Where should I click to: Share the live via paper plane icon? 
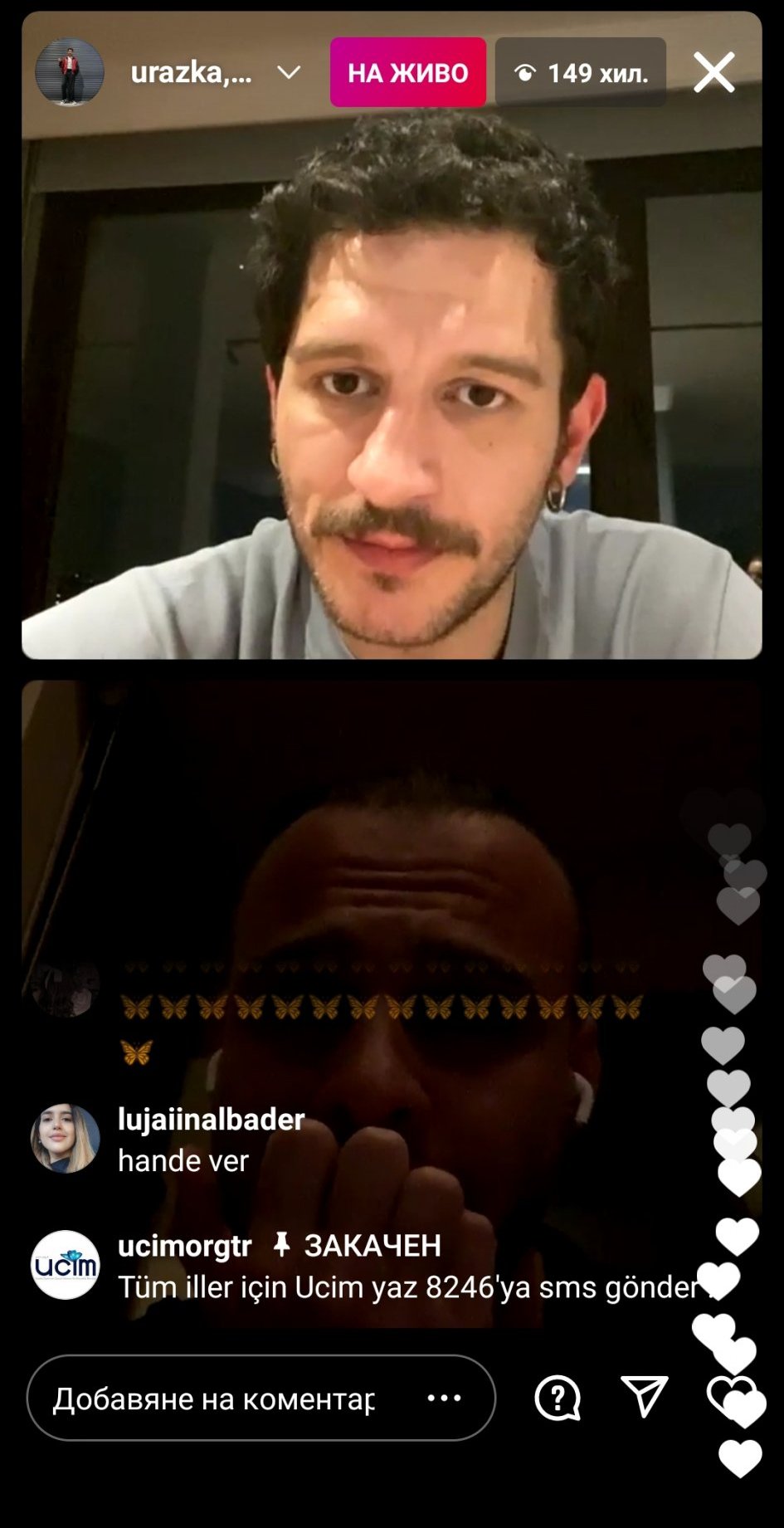[645, 1397]
